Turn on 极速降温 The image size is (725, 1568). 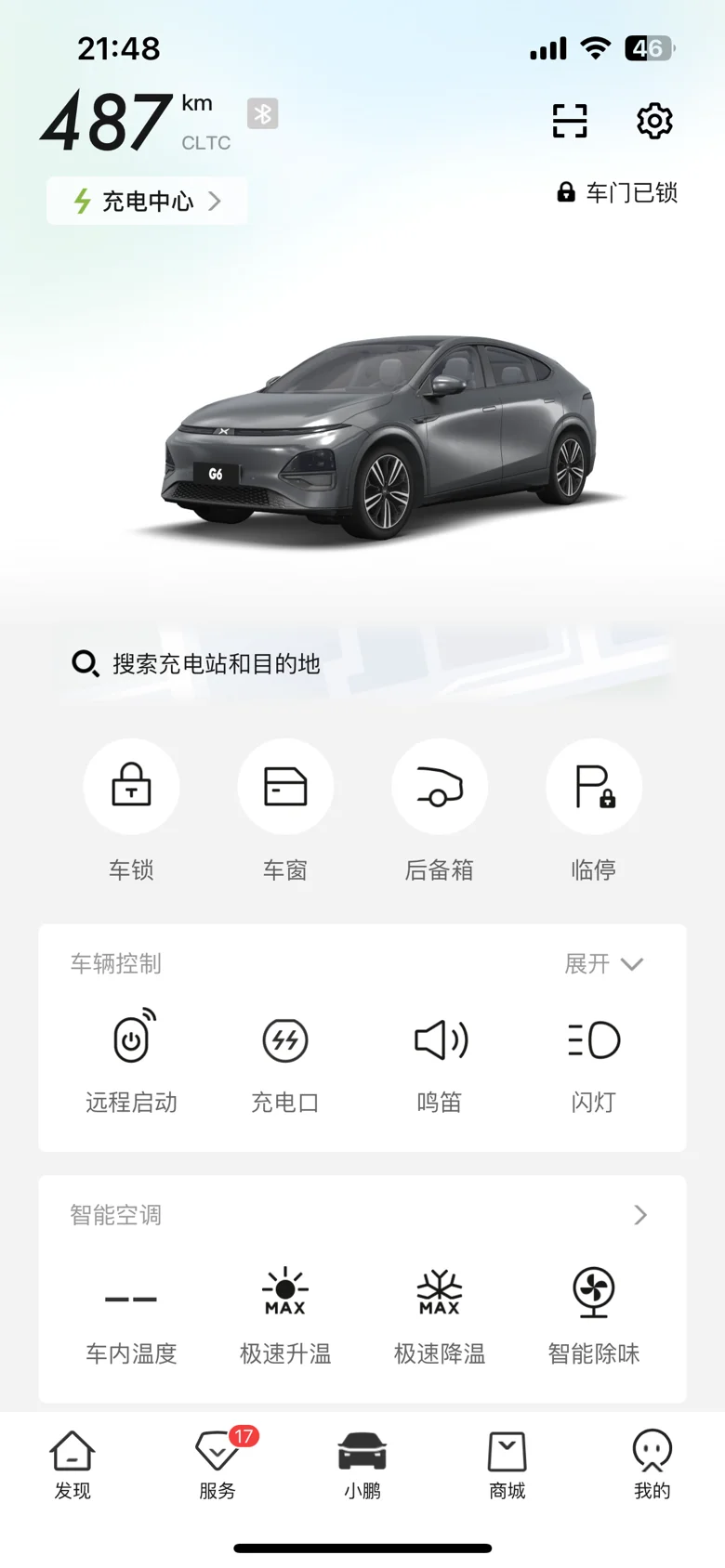pos(440,1291)
